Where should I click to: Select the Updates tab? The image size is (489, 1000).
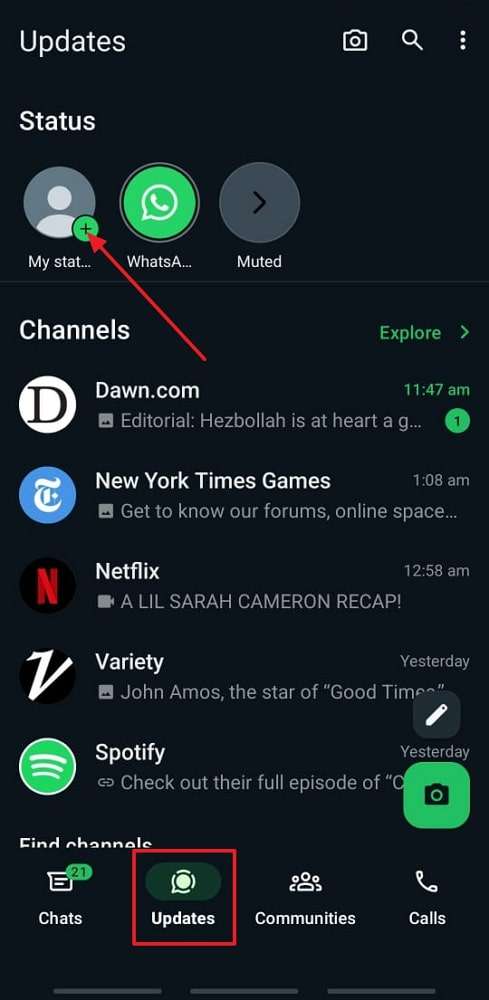183,896
